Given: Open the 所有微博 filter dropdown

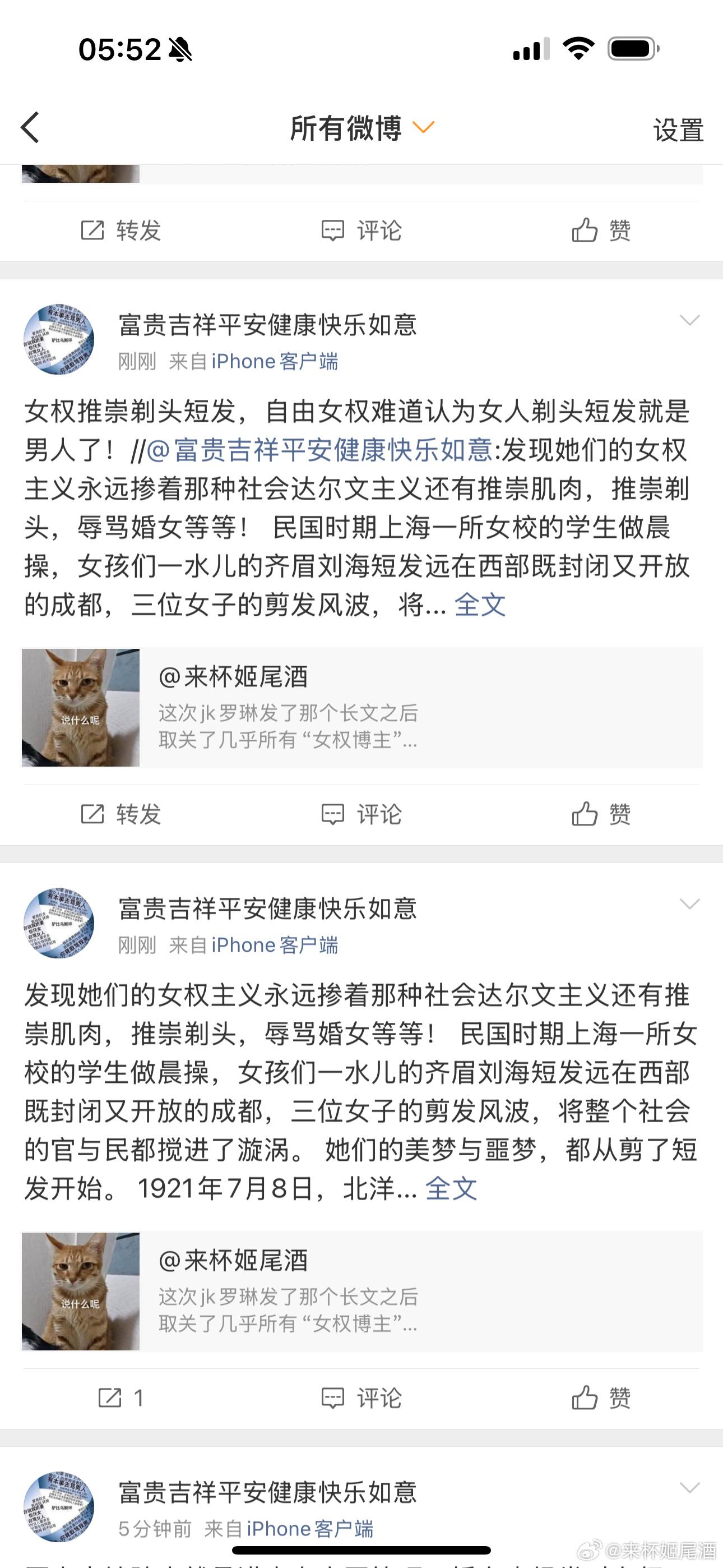Looking at the screenshot, I should click(x=361, y=128).
